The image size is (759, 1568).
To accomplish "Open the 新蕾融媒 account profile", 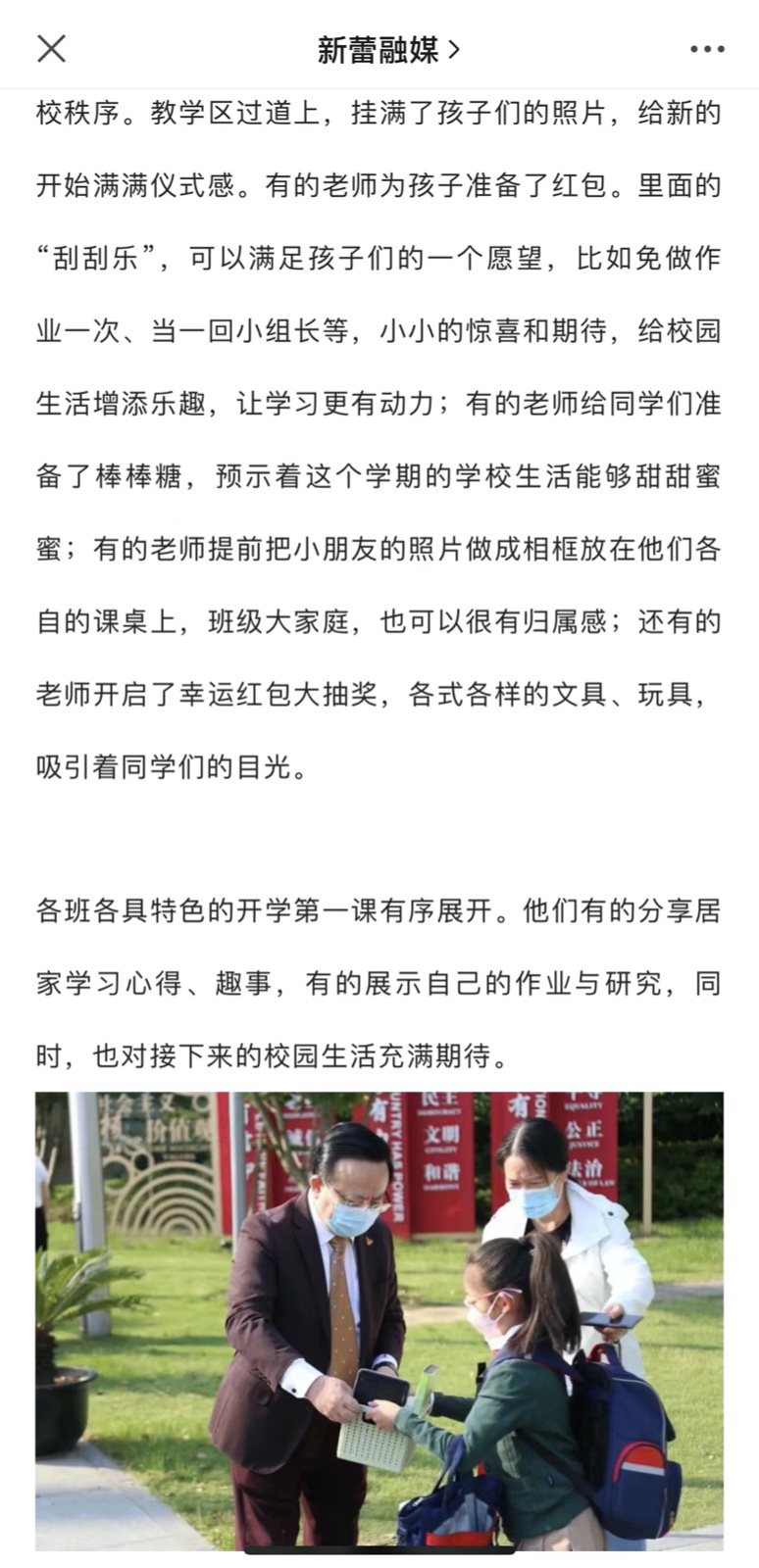I will point(388,49).
